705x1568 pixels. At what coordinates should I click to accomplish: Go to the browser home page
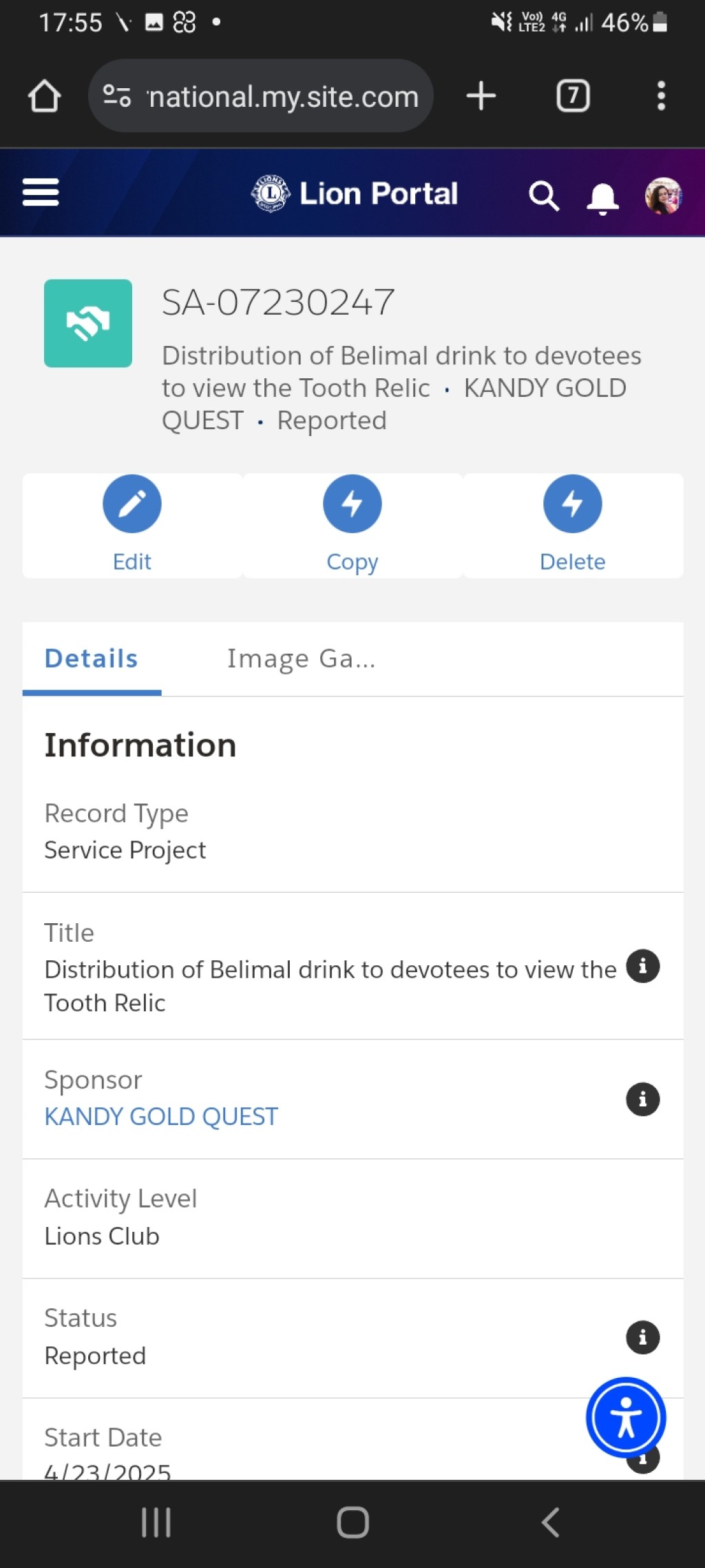point(44,96)
